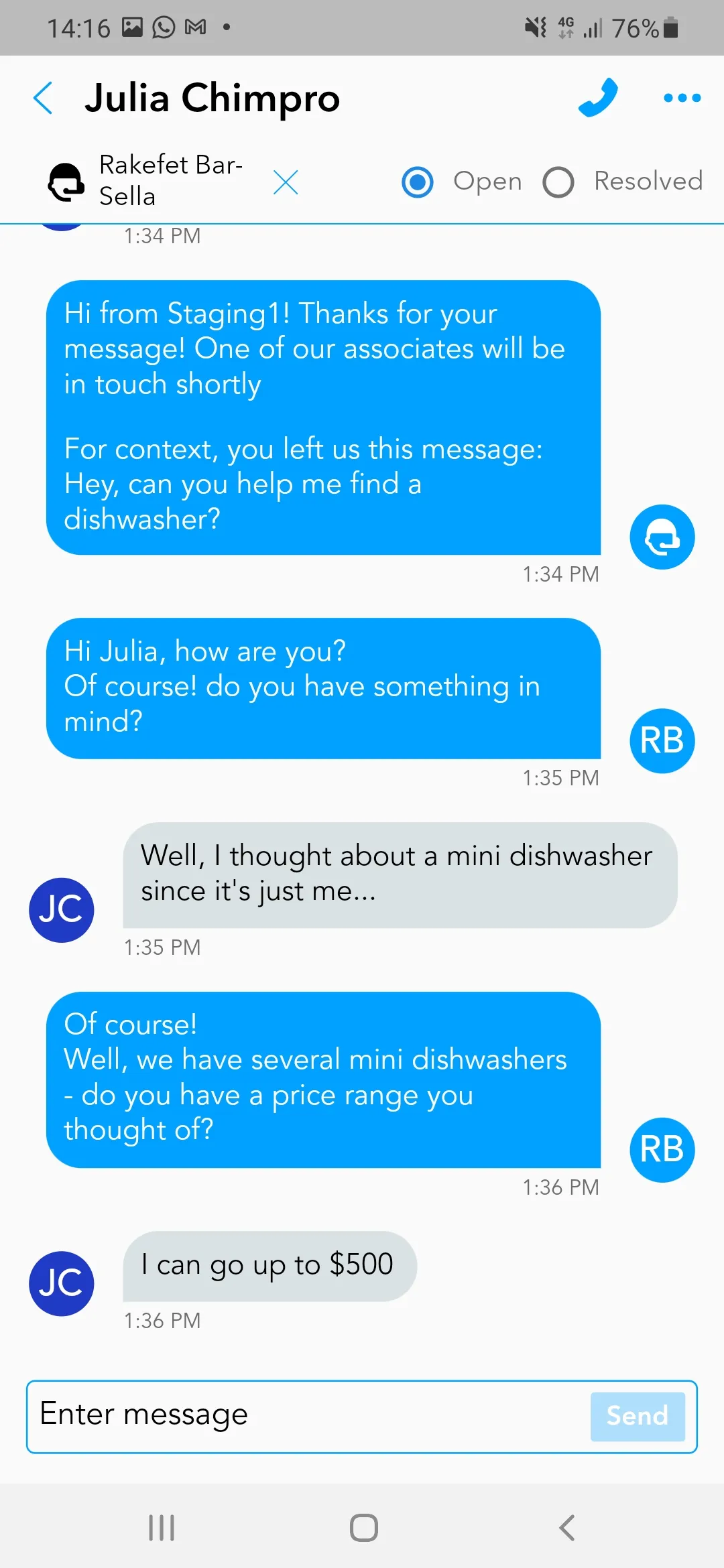
Task: Call Julia Chimpro with phone icon
Action: pyautogui.click(x=598, y=98)
